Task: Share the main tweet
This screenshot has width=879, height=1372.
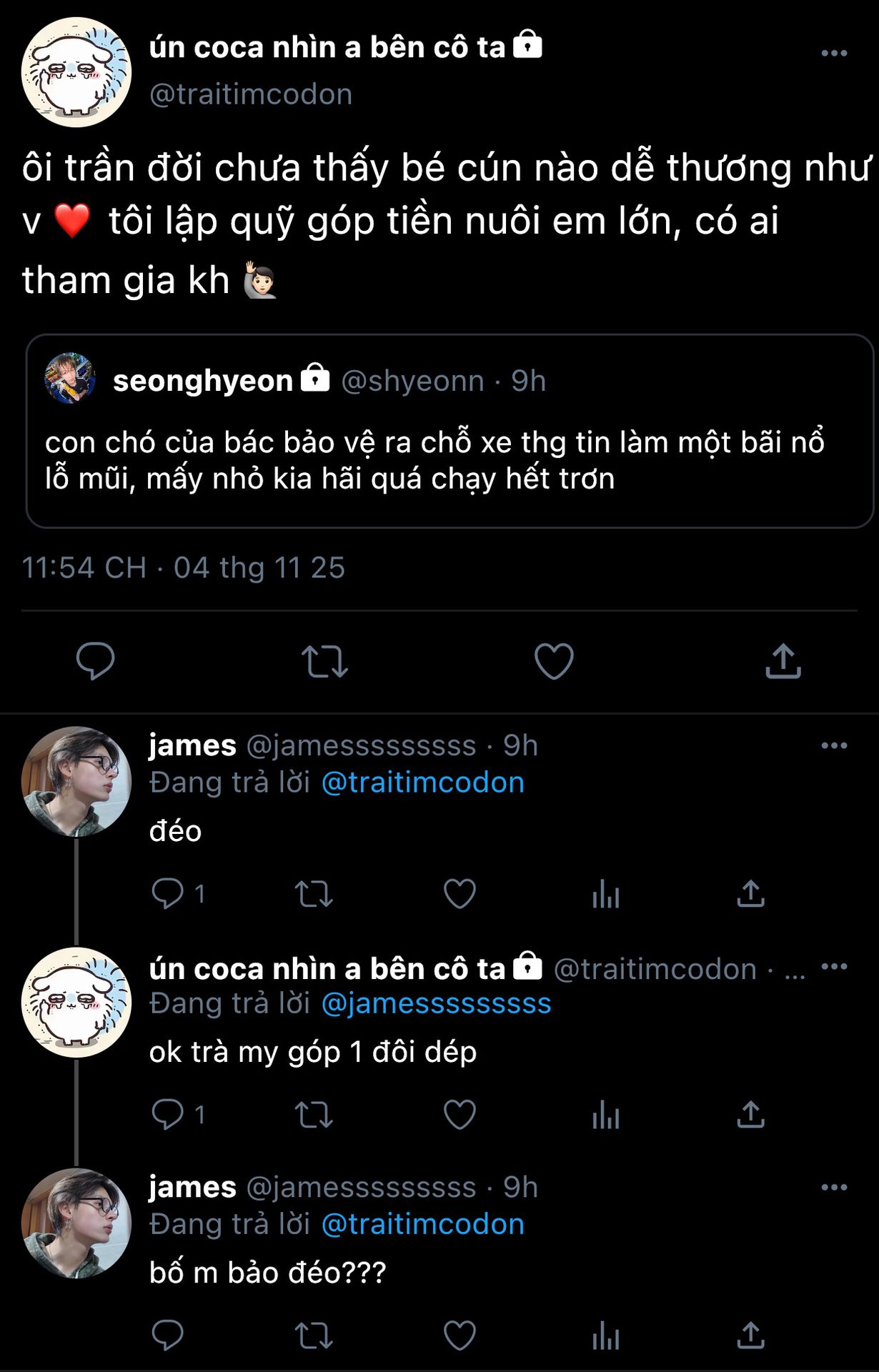Action: point(783,661)
